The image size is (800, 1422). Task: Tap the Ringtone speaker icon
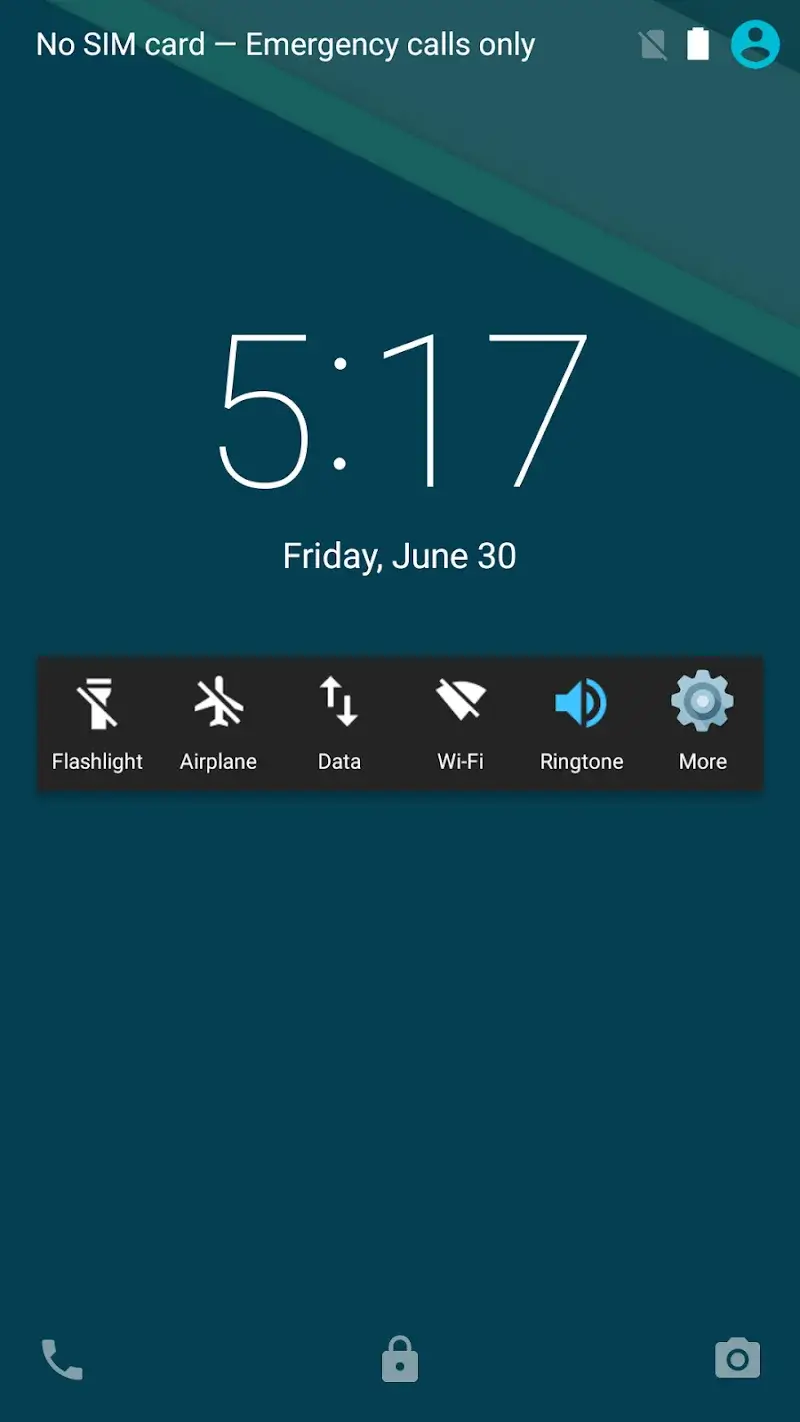(581, 700)
